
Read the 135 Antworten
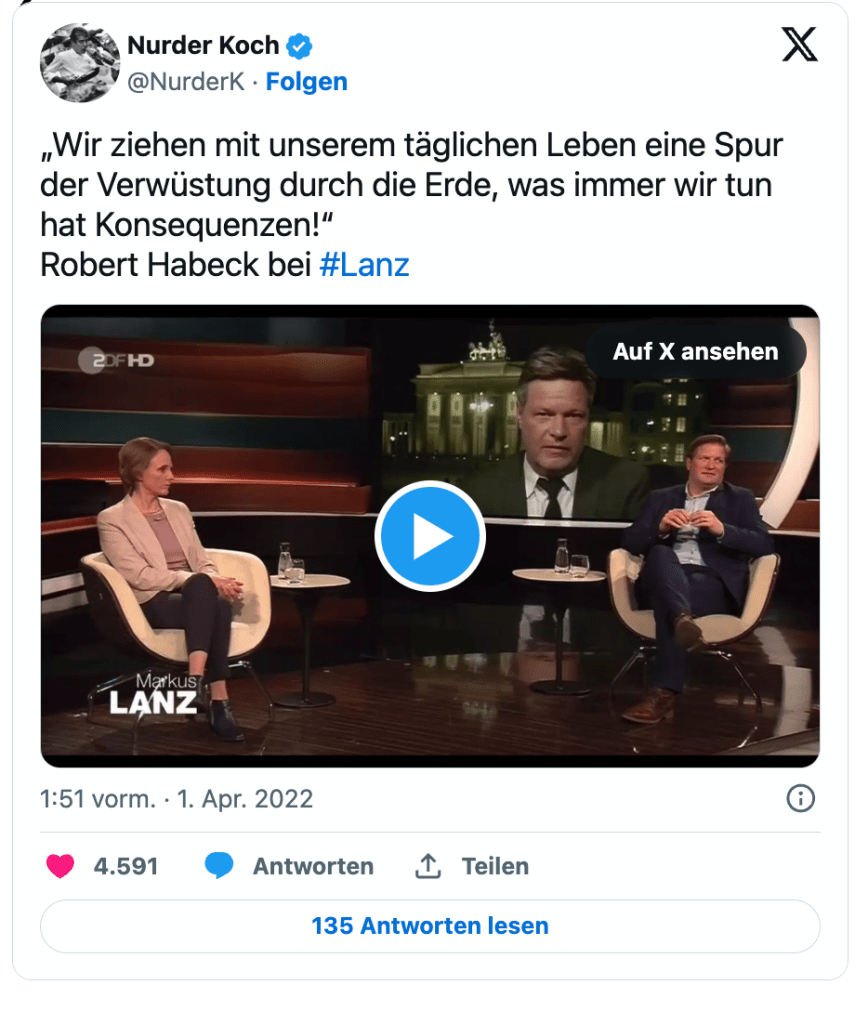click(430, 926)
